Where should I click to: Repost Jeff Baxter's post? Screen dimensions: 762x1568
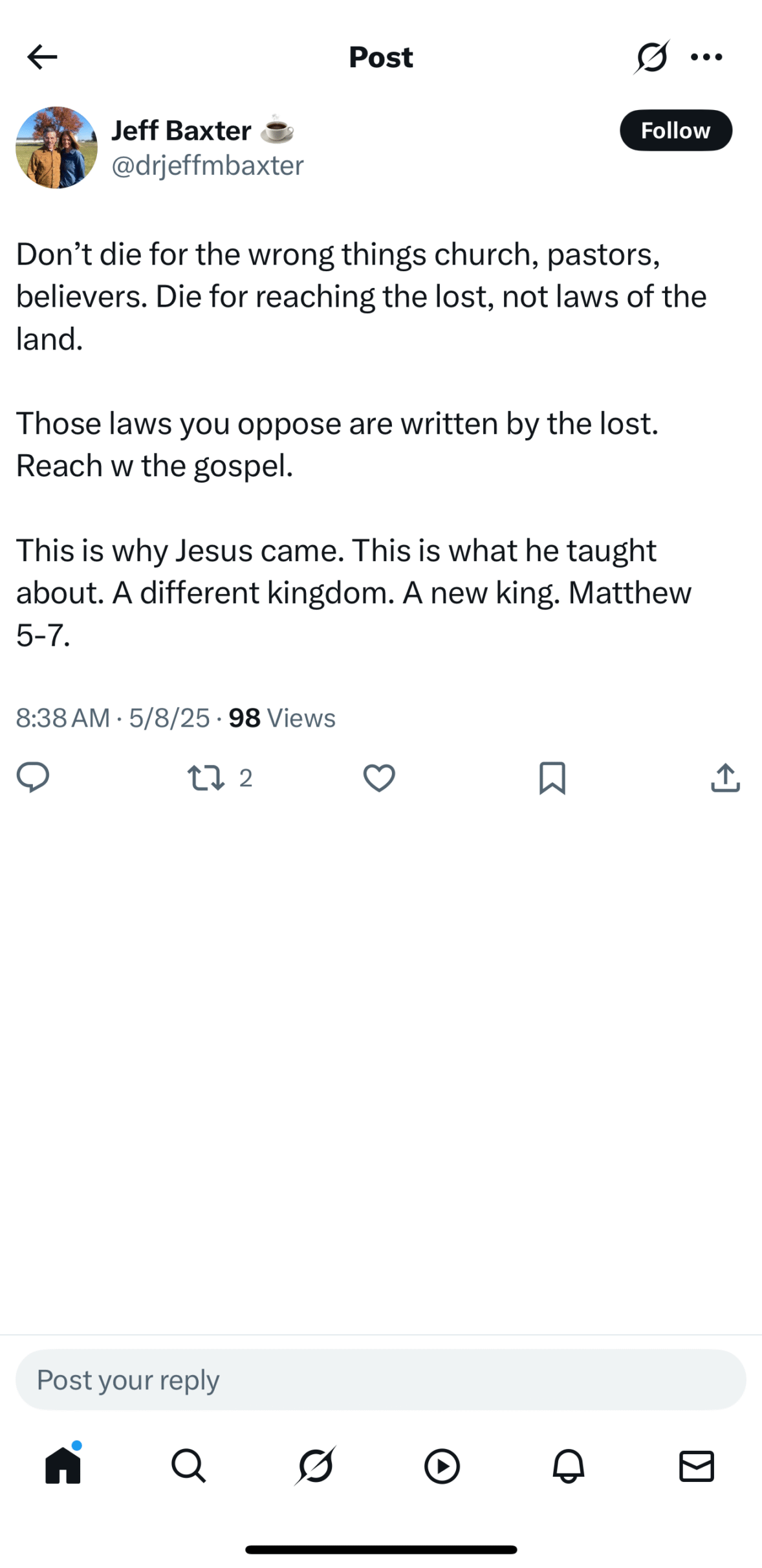pyautogui.click(x=206, y=777)
